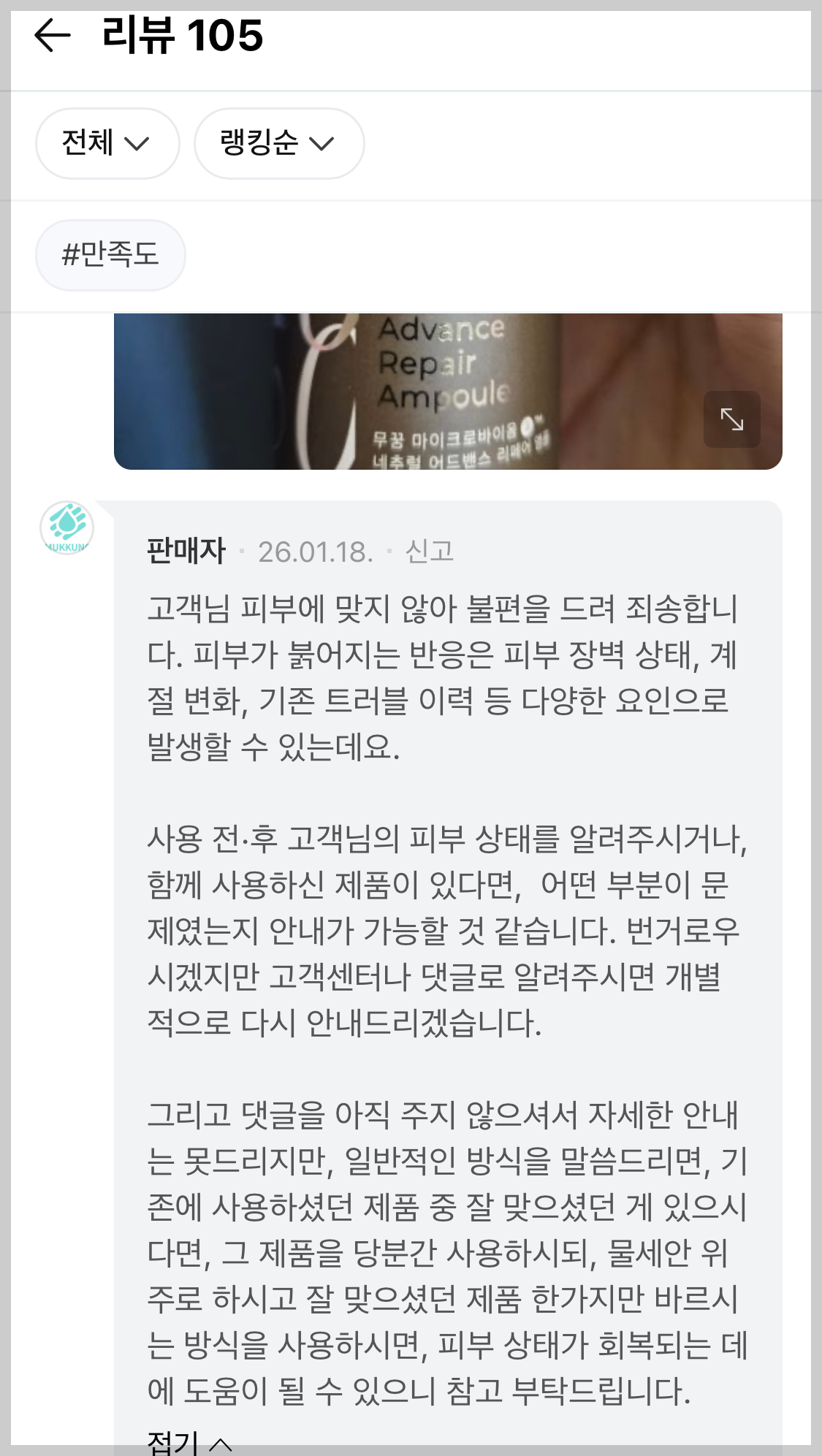The width and height of the screenshot is (822, 1456).
Task: Click the review date 26.01.18
Action: click(x=317, y=552)
